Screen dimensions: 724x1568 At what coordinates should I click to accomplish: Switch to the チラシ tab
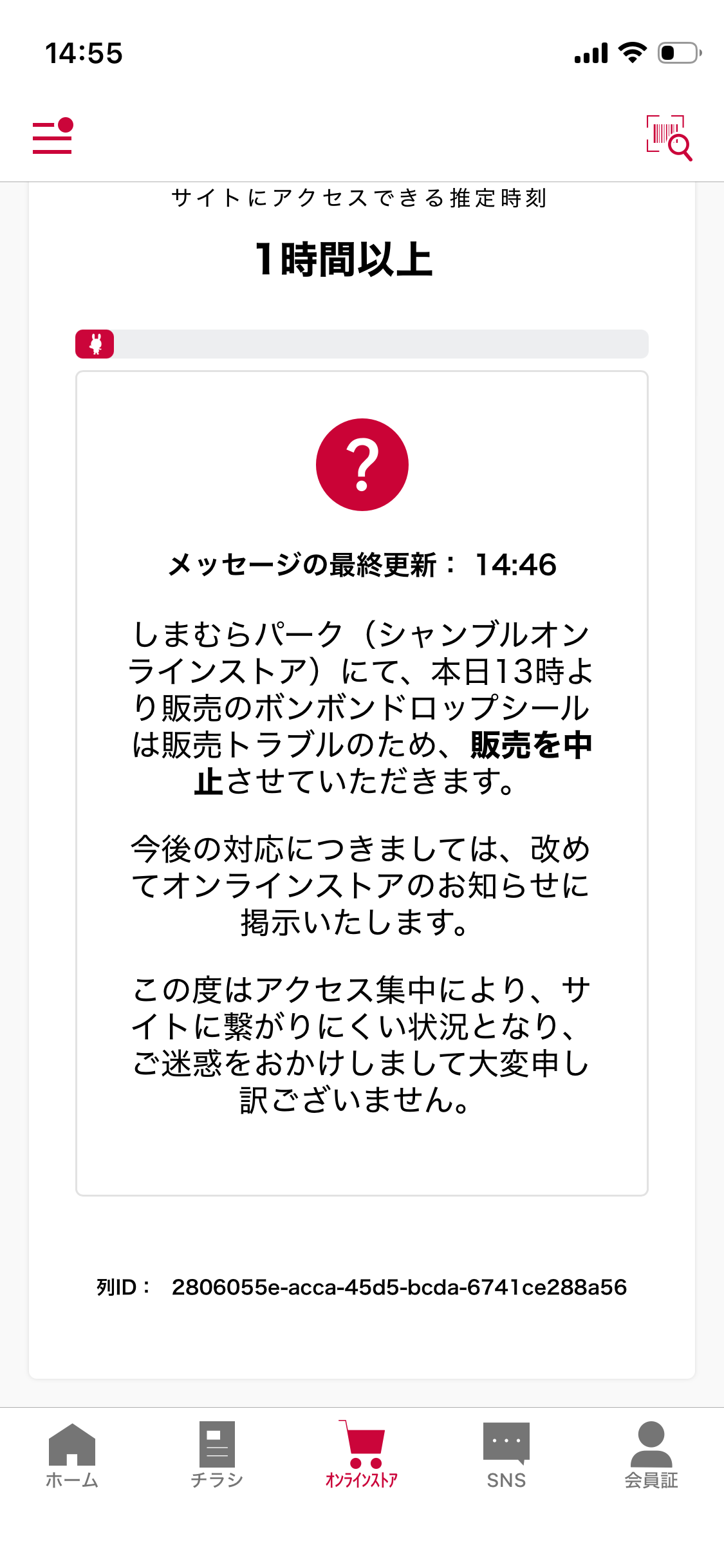[217, 1455]
